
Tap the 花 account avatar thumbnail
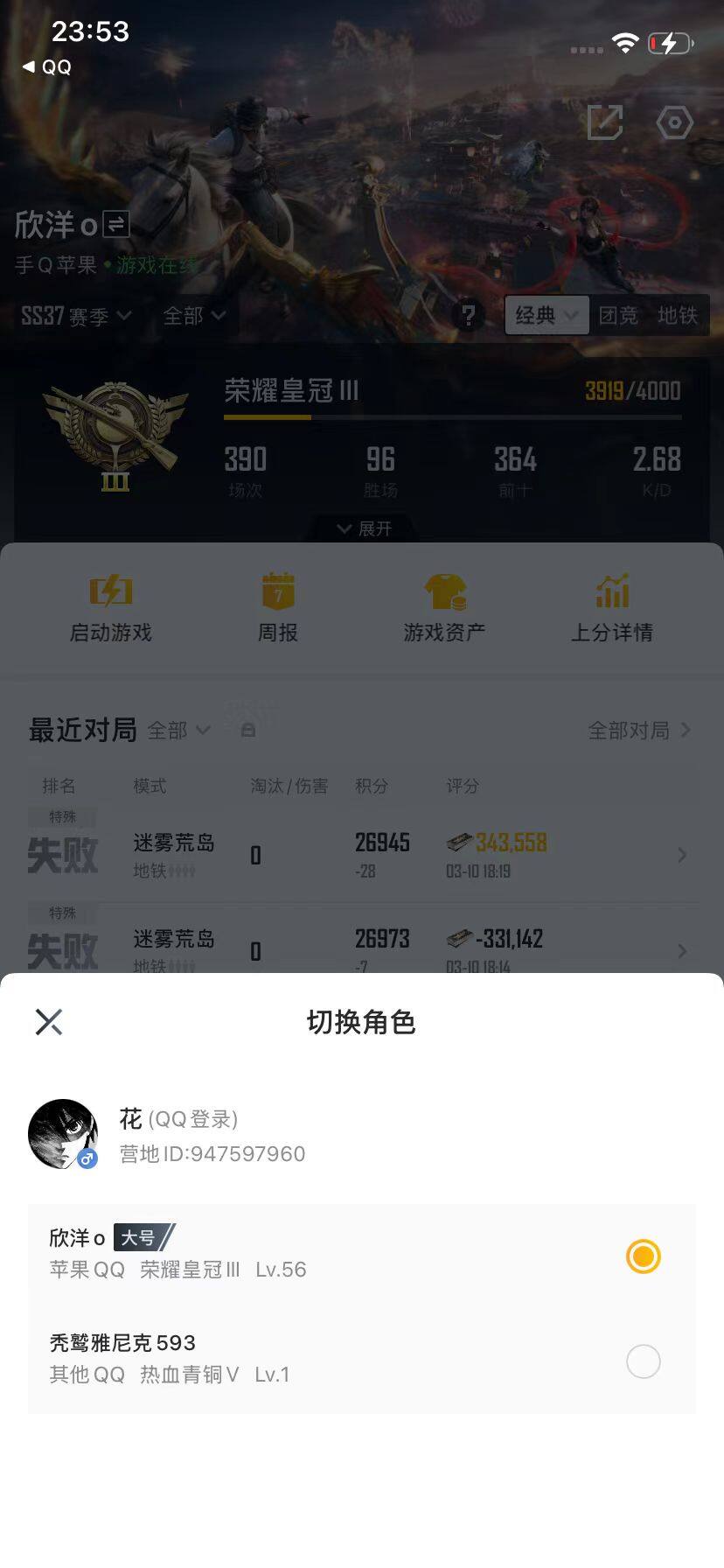point(62,1133)
